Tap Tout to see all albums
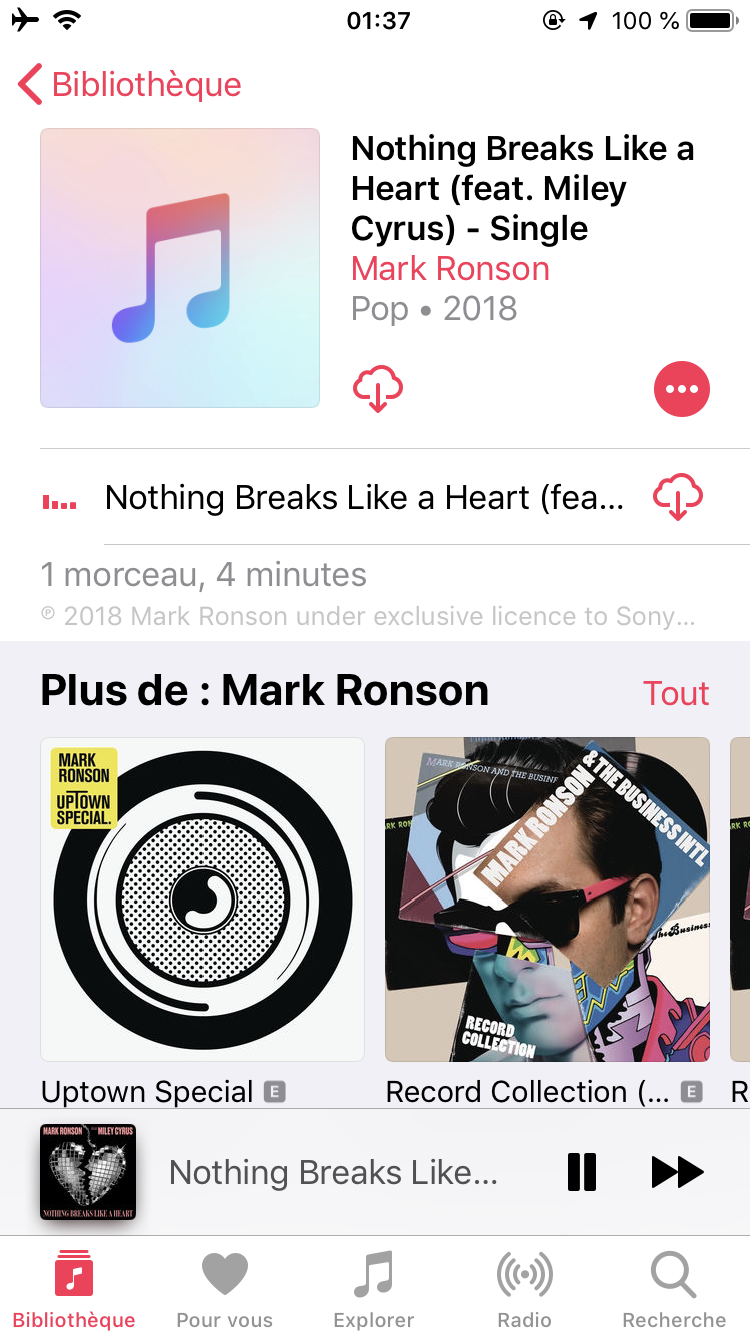 676,693
